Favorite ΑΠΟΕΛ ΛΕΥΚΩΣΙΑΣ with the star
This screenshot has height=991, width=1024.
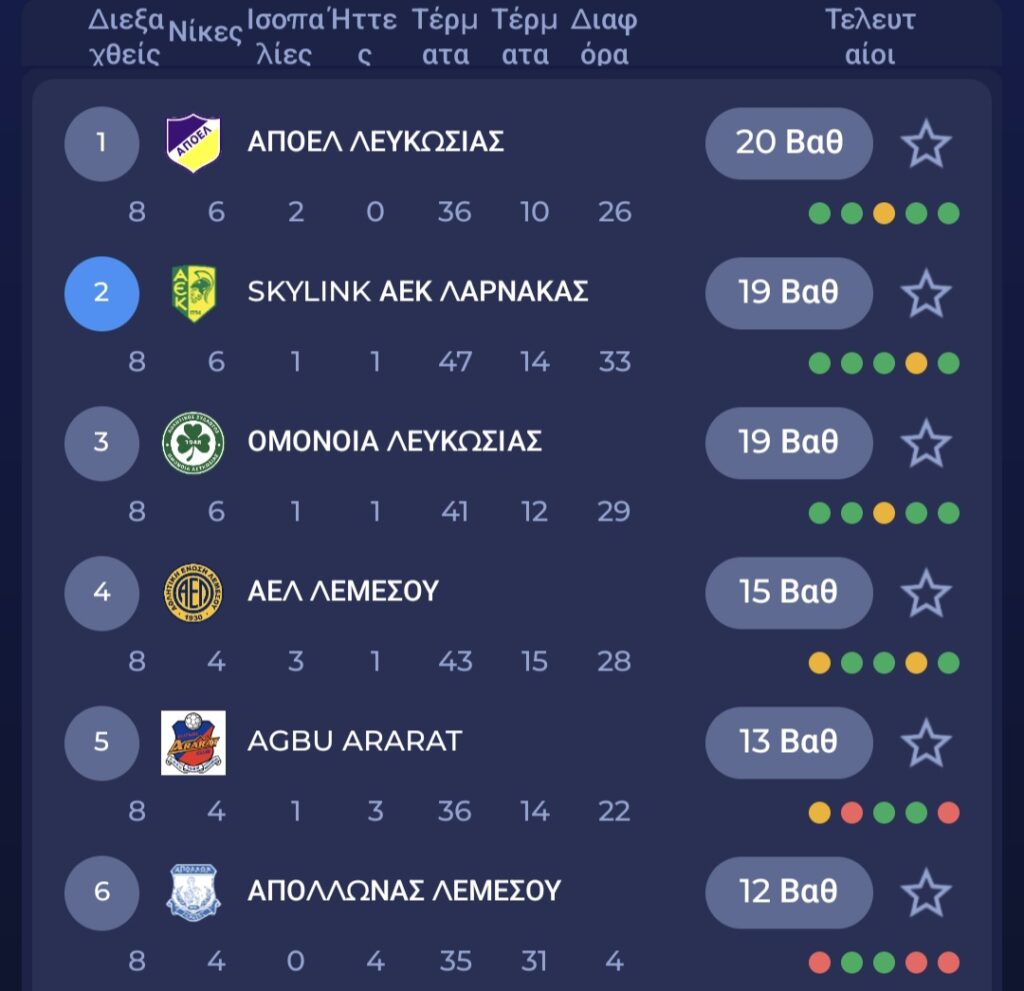pyautogui.click(x=925, y=145)
